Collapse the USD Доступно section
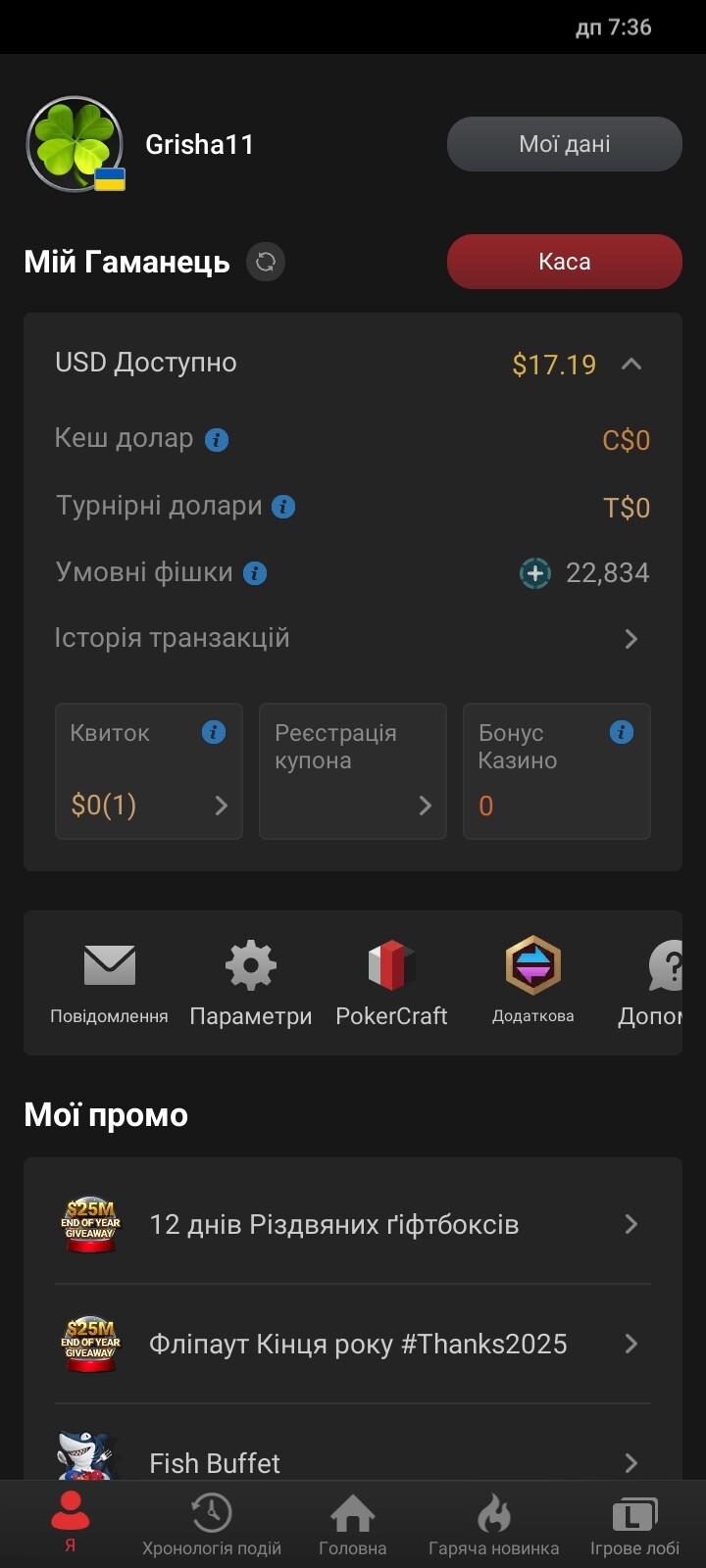Screen dimensions: 706x1568 click(631, 365)
